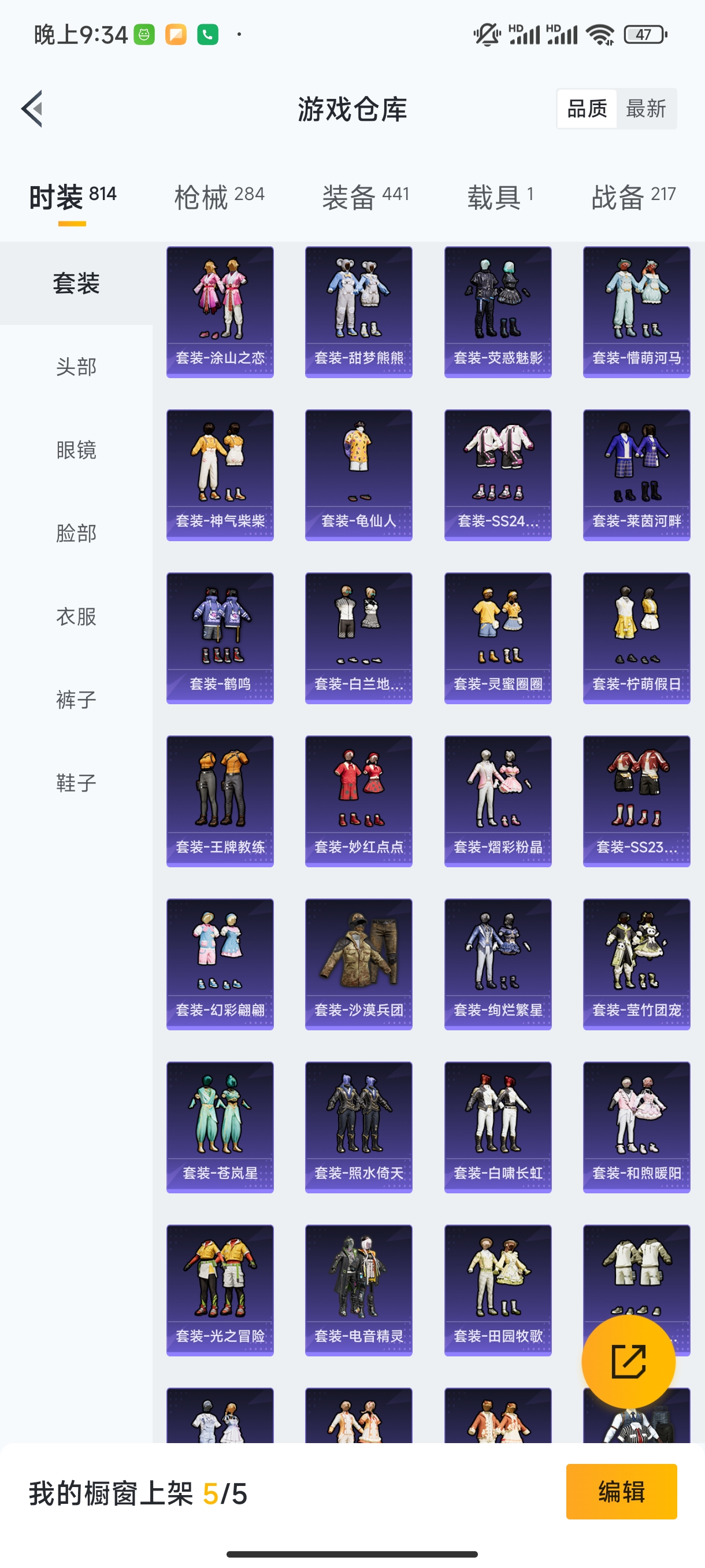
Task: Switch sorting to 品质
Action: [x=587, y=108]
